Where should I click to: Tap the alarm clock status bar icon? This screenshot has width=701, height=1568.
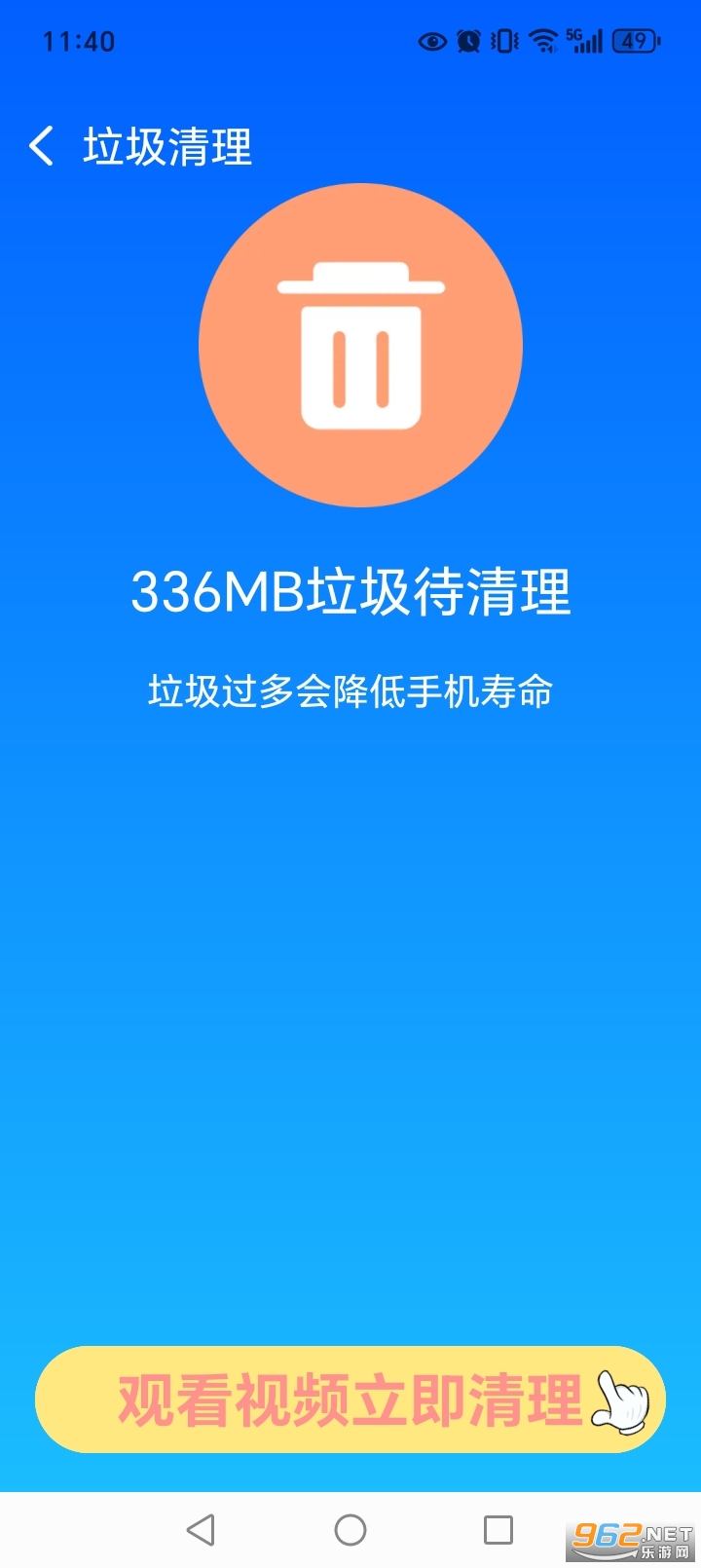(x=468, y=42)
